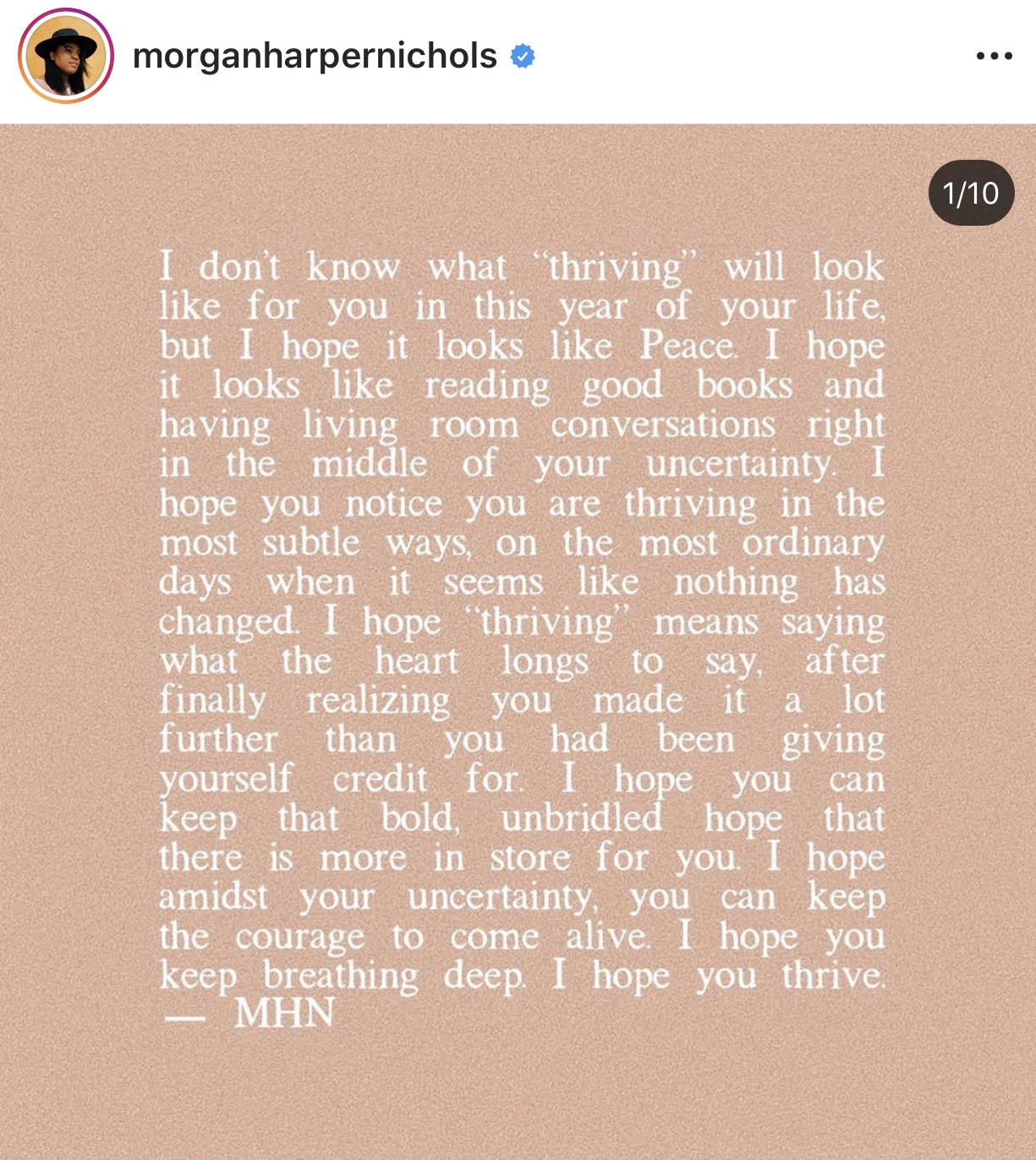Screen dimensions: 1036x1160
Task: Tap the quote image post
Action: [x=518, y=641]
